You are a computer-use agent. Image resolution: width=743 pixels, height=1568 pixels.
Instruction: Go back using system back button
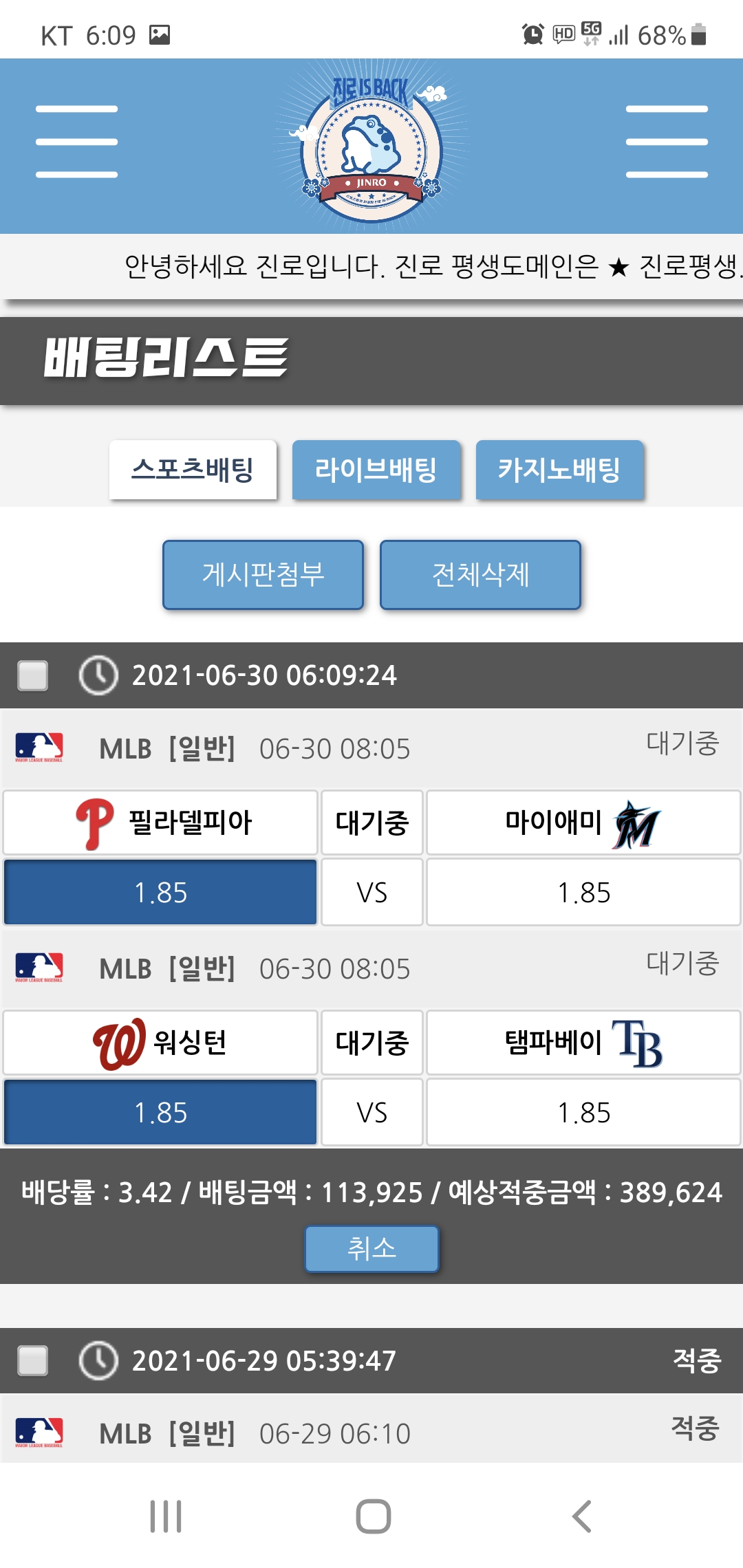[582, 1516]
